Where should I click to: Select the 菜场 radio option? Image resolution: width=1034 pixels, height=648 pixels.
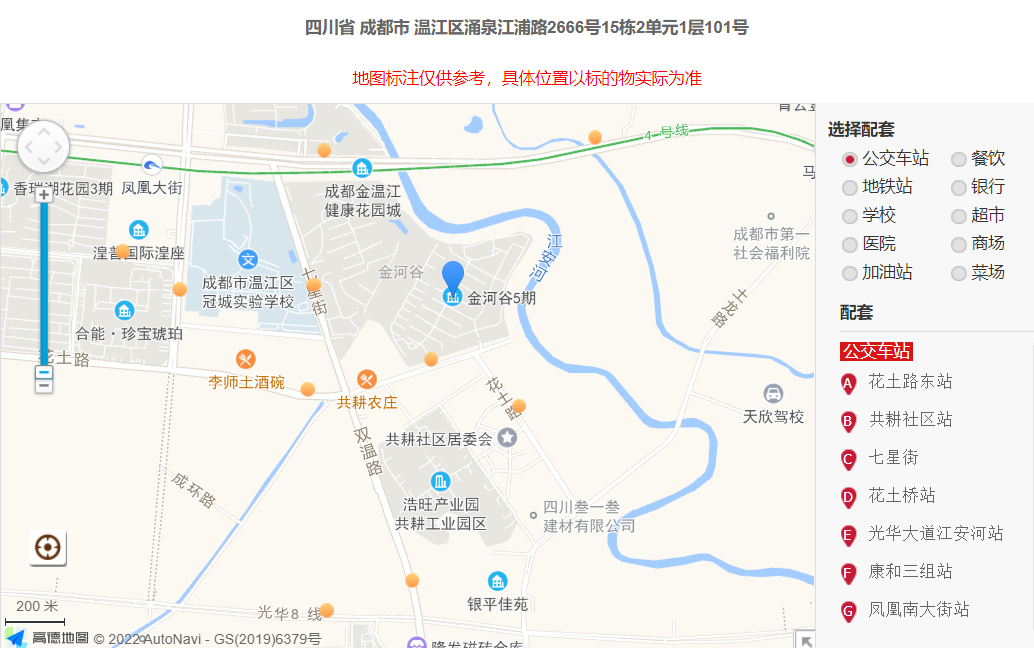click(x=959, y=273)
